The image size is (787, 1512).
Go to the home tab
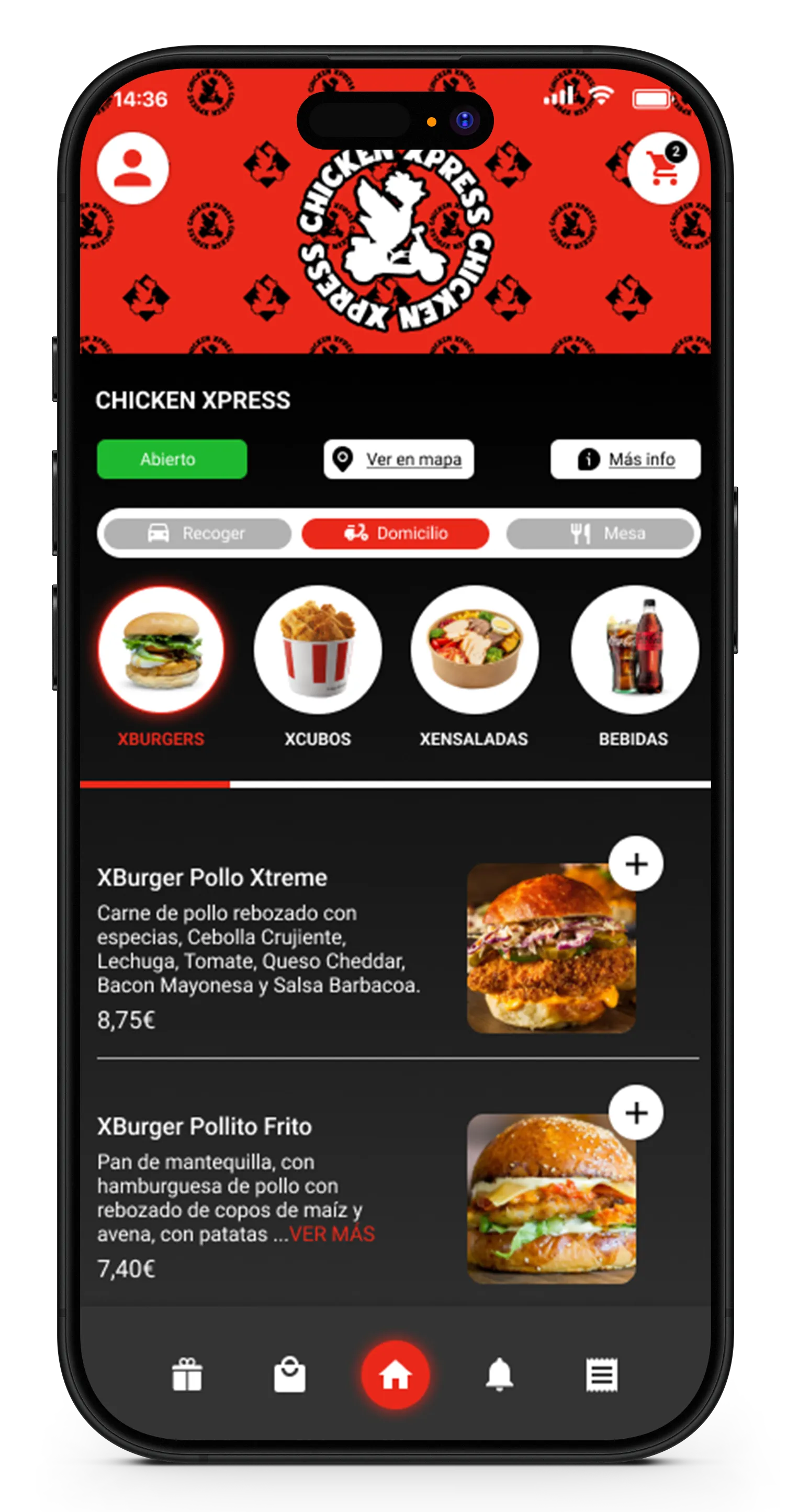point(396,1374)
